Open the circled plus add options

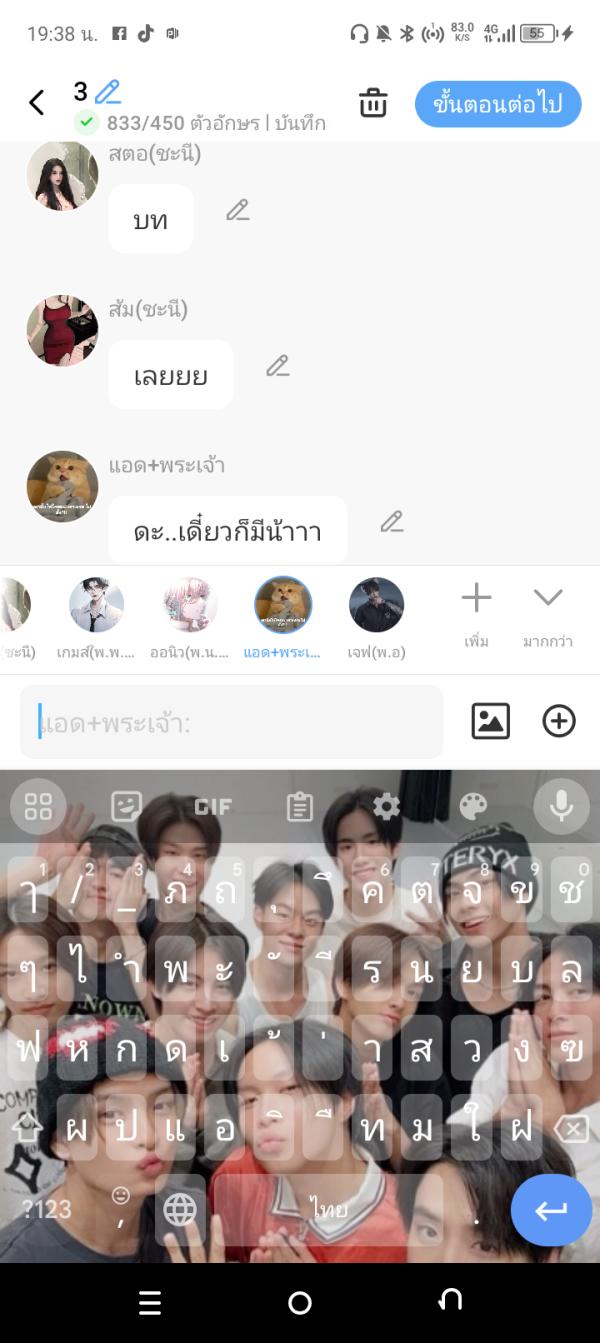(559, 721)
